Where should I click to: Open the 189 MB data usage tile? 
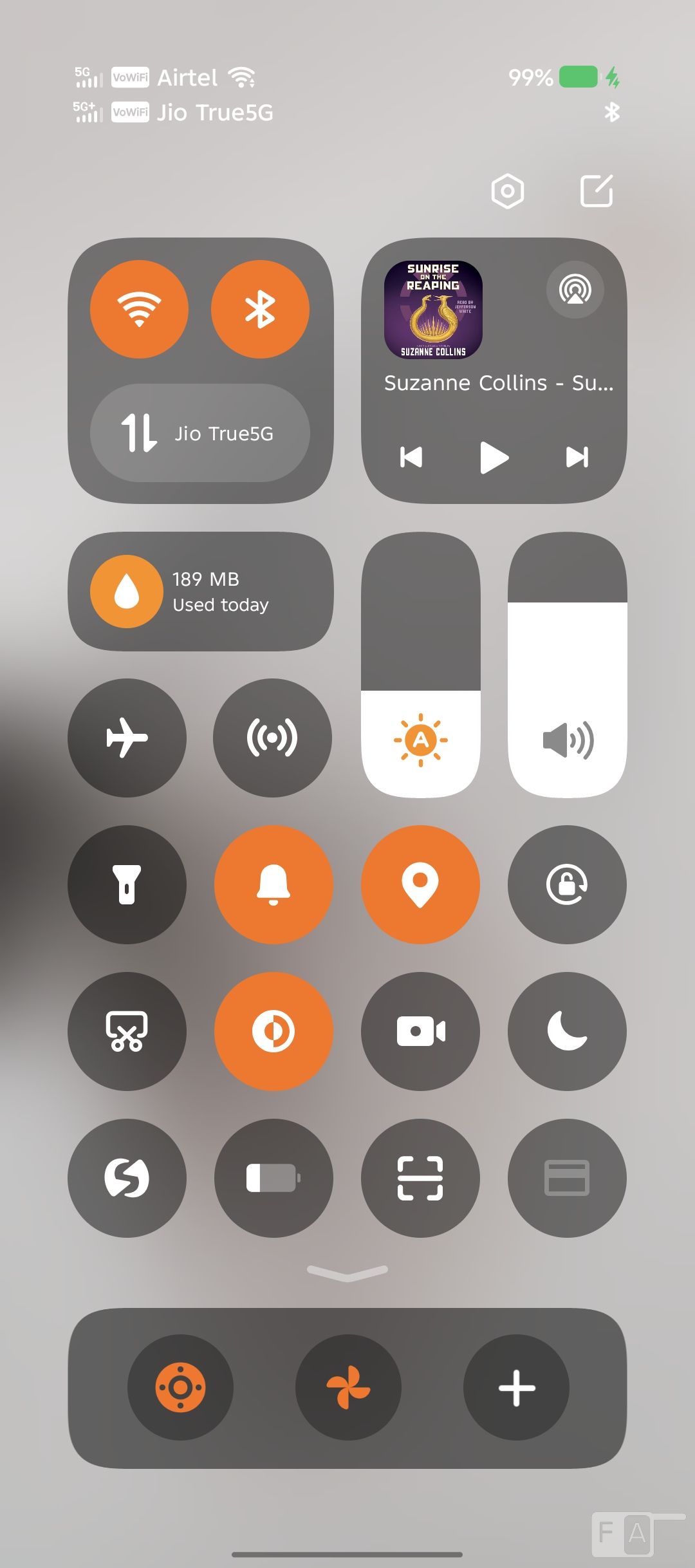(x=201, y=592)
